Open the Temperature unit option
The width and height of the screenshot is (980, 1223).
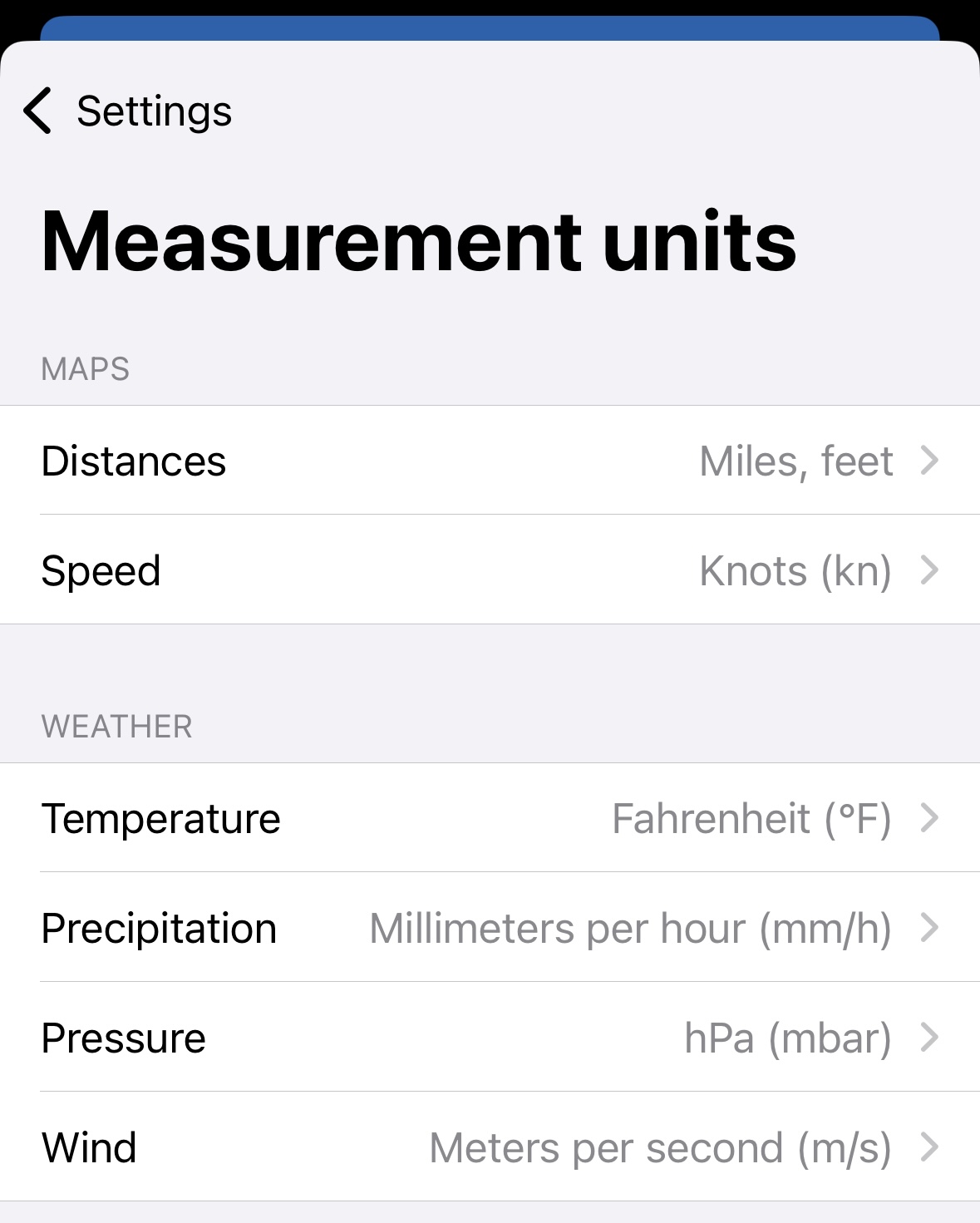(x=490, y=818)
